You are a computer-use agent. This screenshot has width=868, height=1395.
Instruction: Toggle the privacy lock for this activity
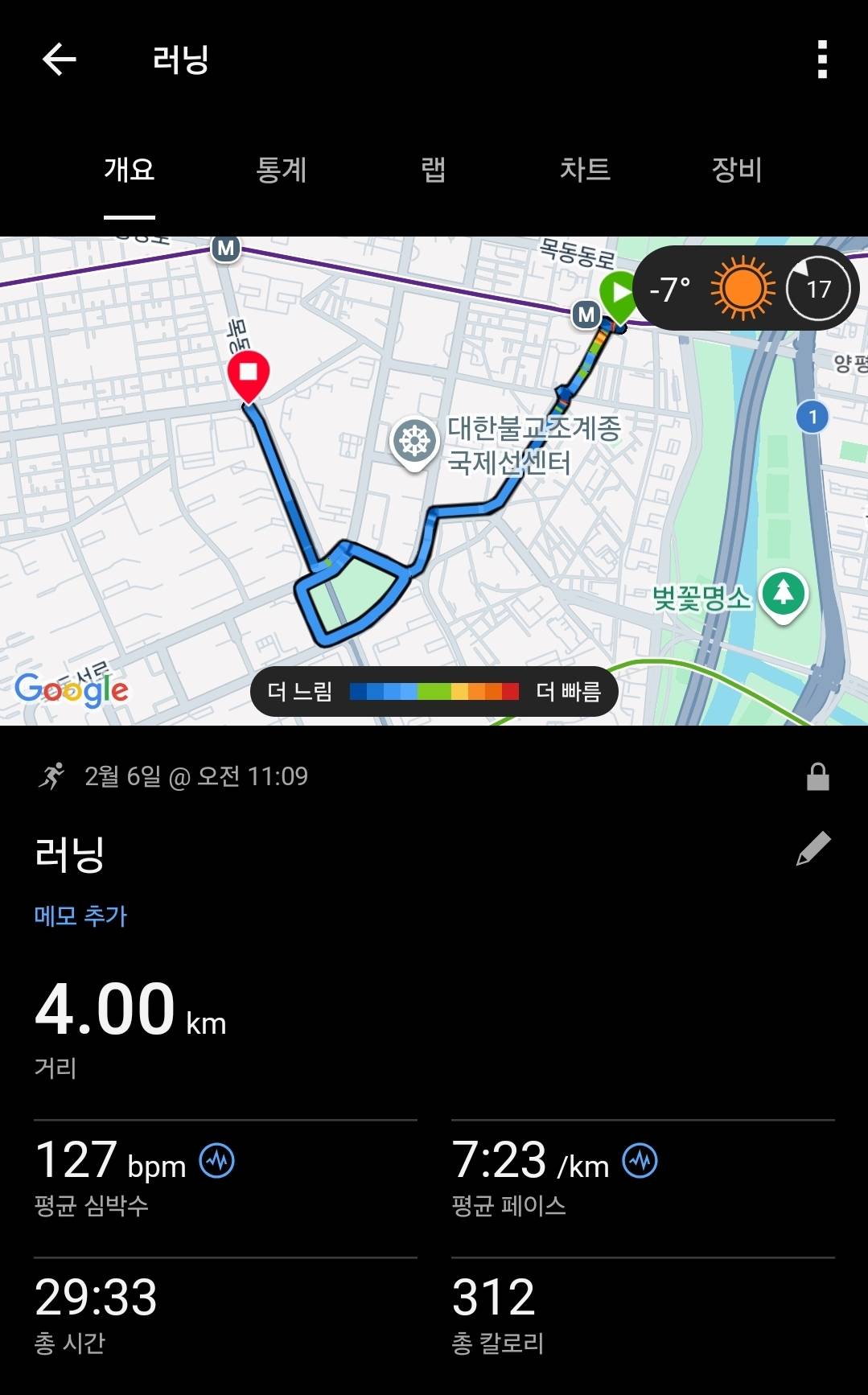point(820,776)
